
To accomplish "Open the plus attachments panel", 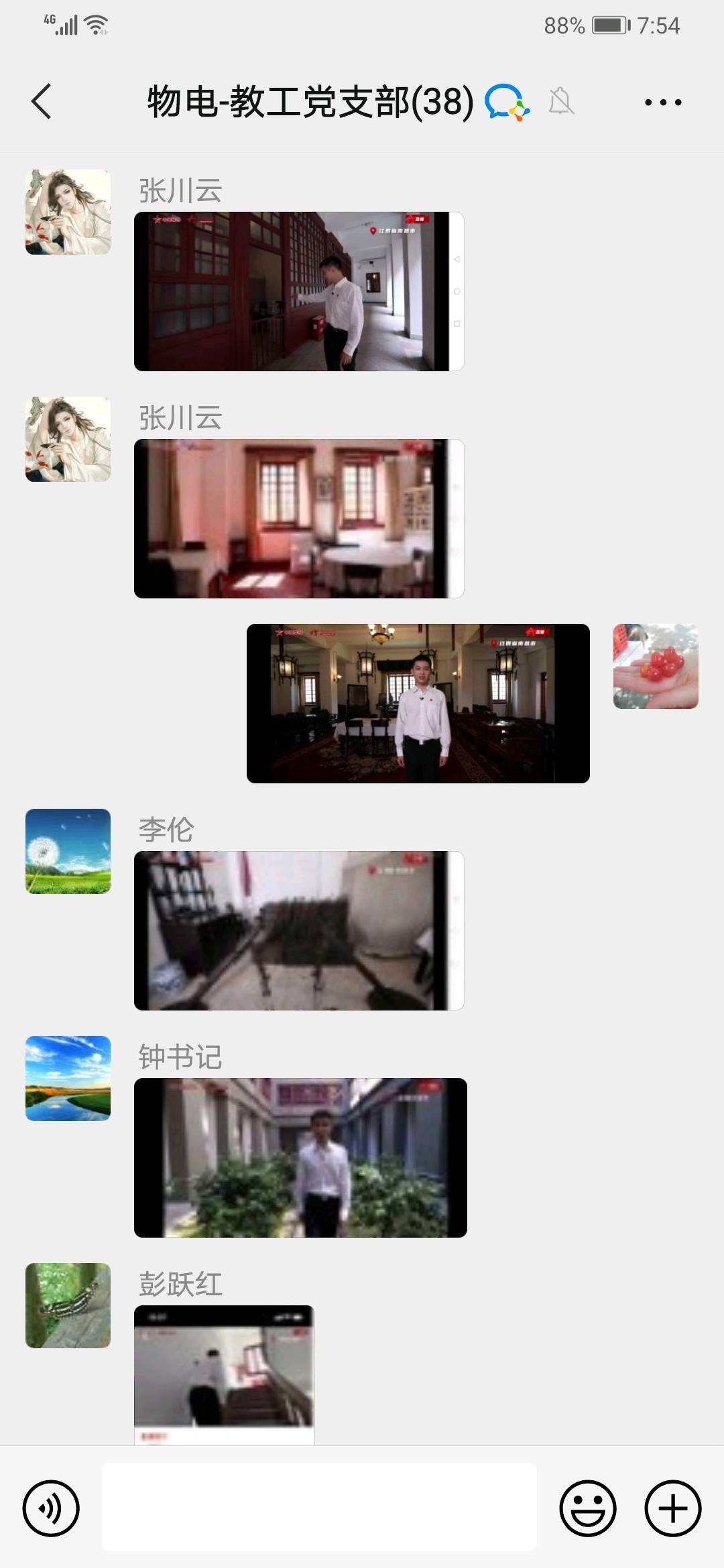I will pyautogui.click(x=672, y=1508).
